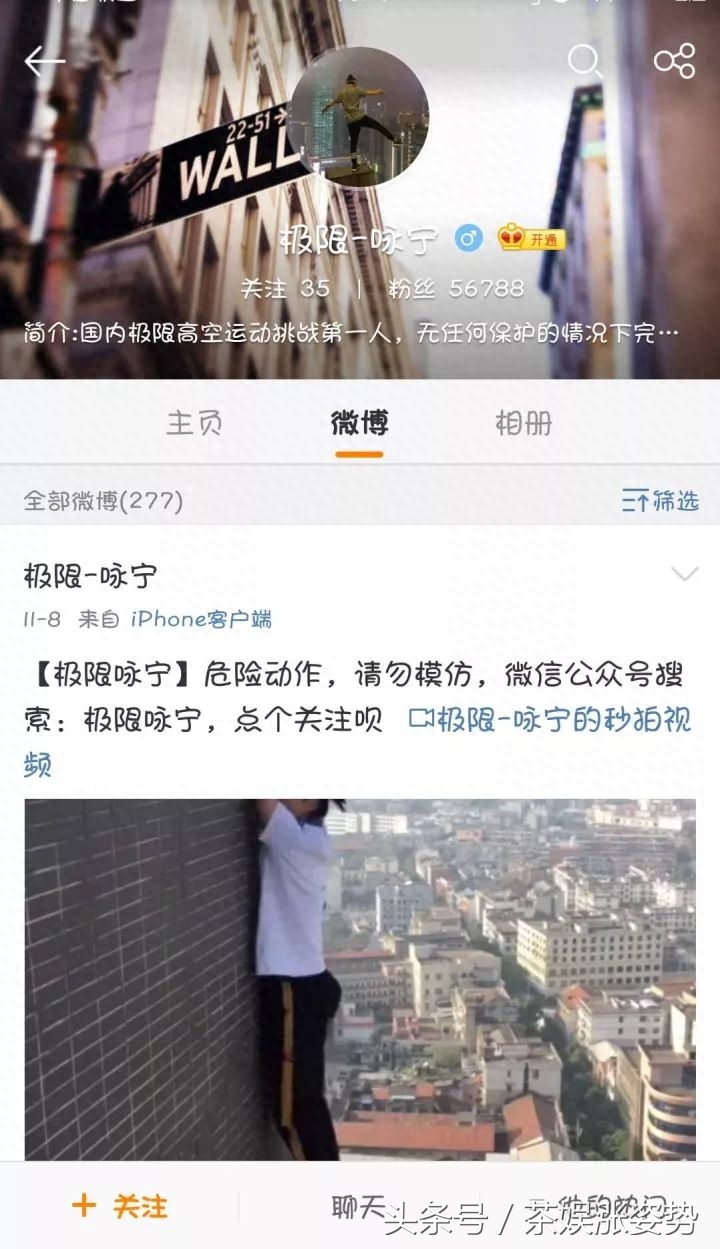Open the profile avatar picture
This screenshot has height=1249, width=720.
359,117
